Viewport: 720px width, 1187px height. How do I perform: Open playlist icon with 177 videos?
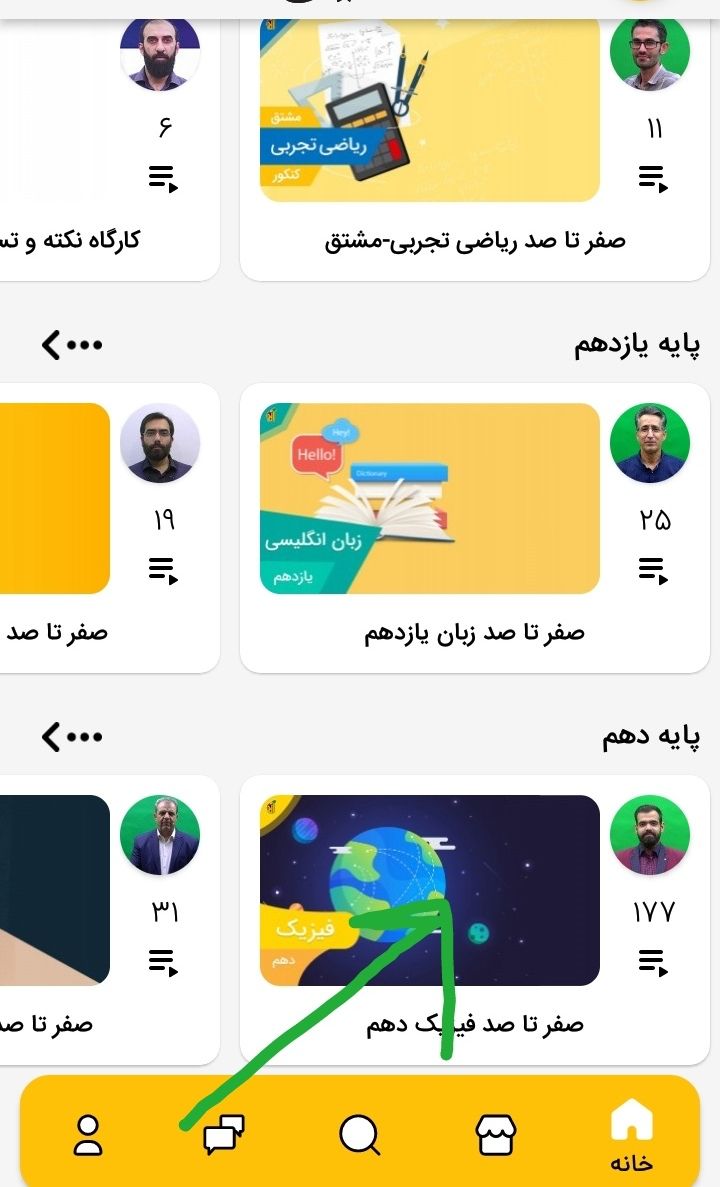click(x=653, y=963)
